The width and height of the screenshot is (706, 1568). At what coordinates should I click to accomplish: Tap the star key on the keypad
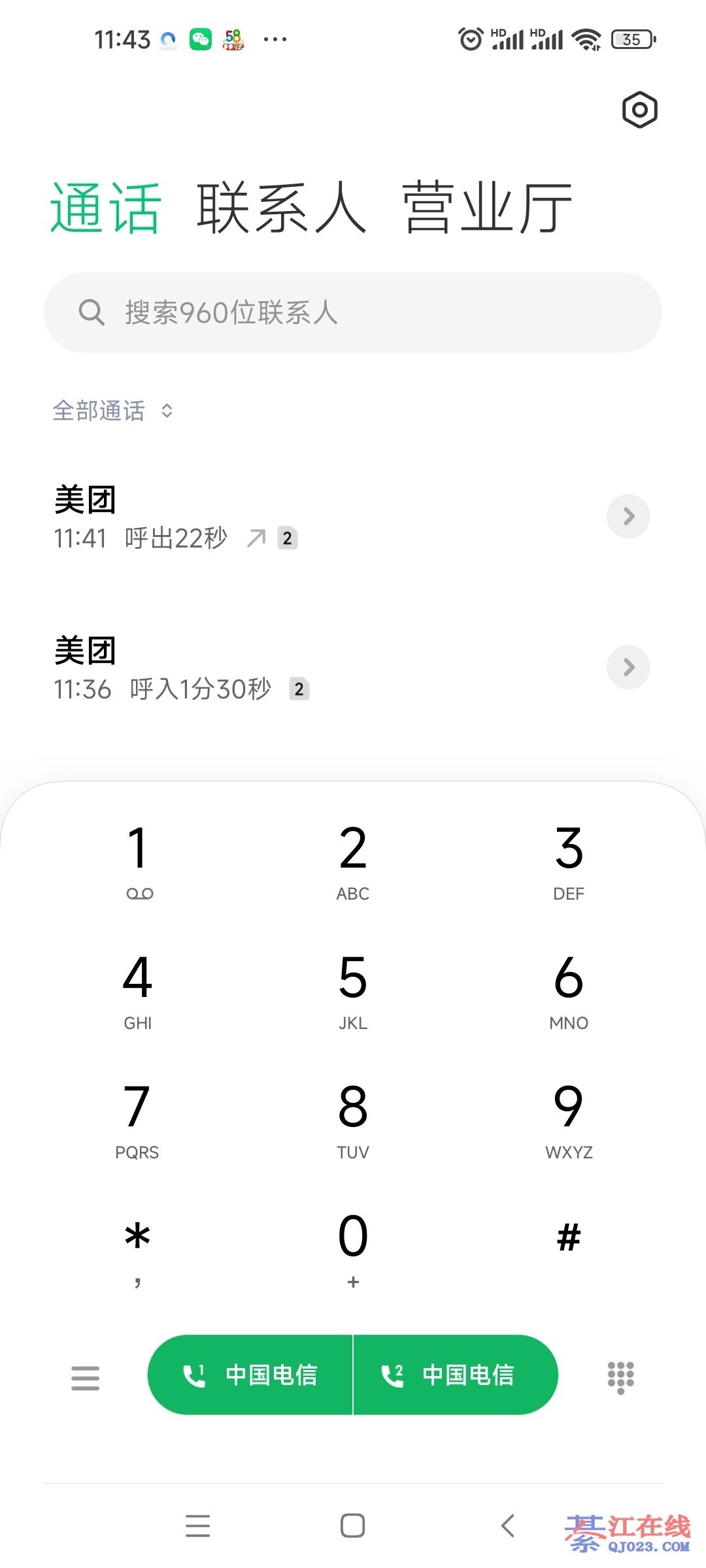(x=138, y=1245)
